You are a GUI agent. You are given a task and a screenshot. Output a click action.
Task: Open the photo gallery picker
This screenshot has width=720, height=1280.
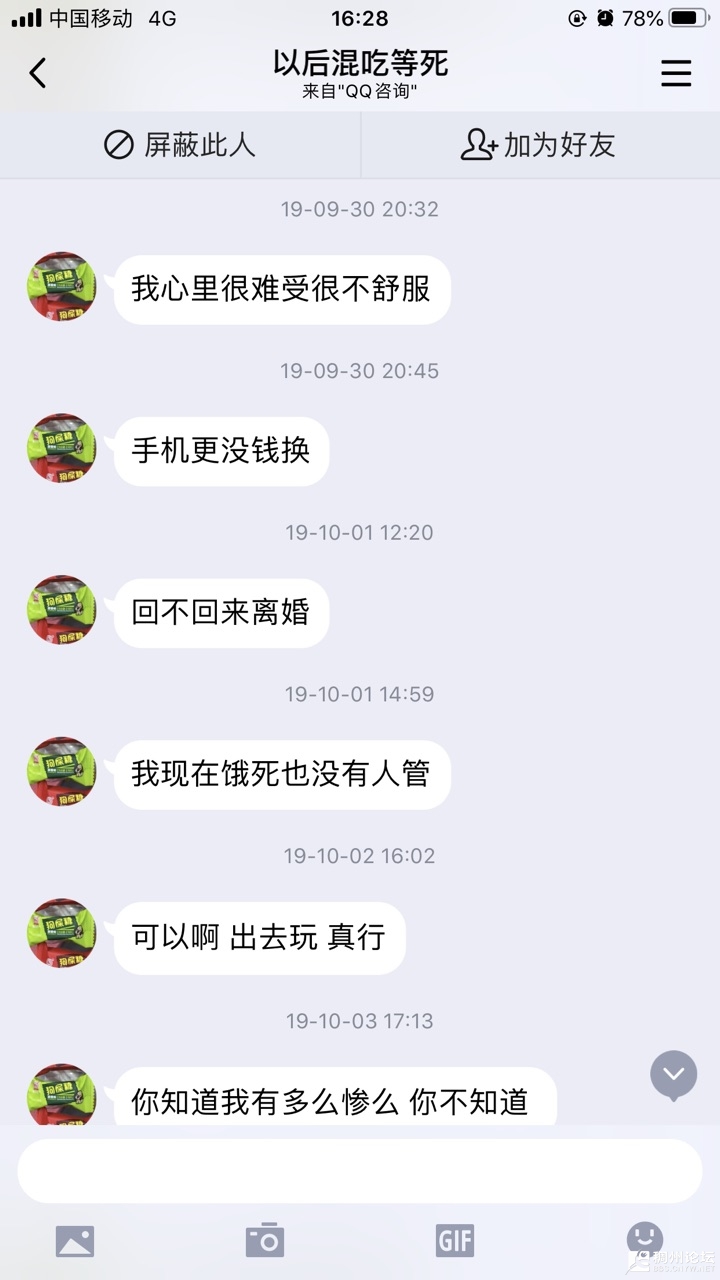pos(75,1241)
